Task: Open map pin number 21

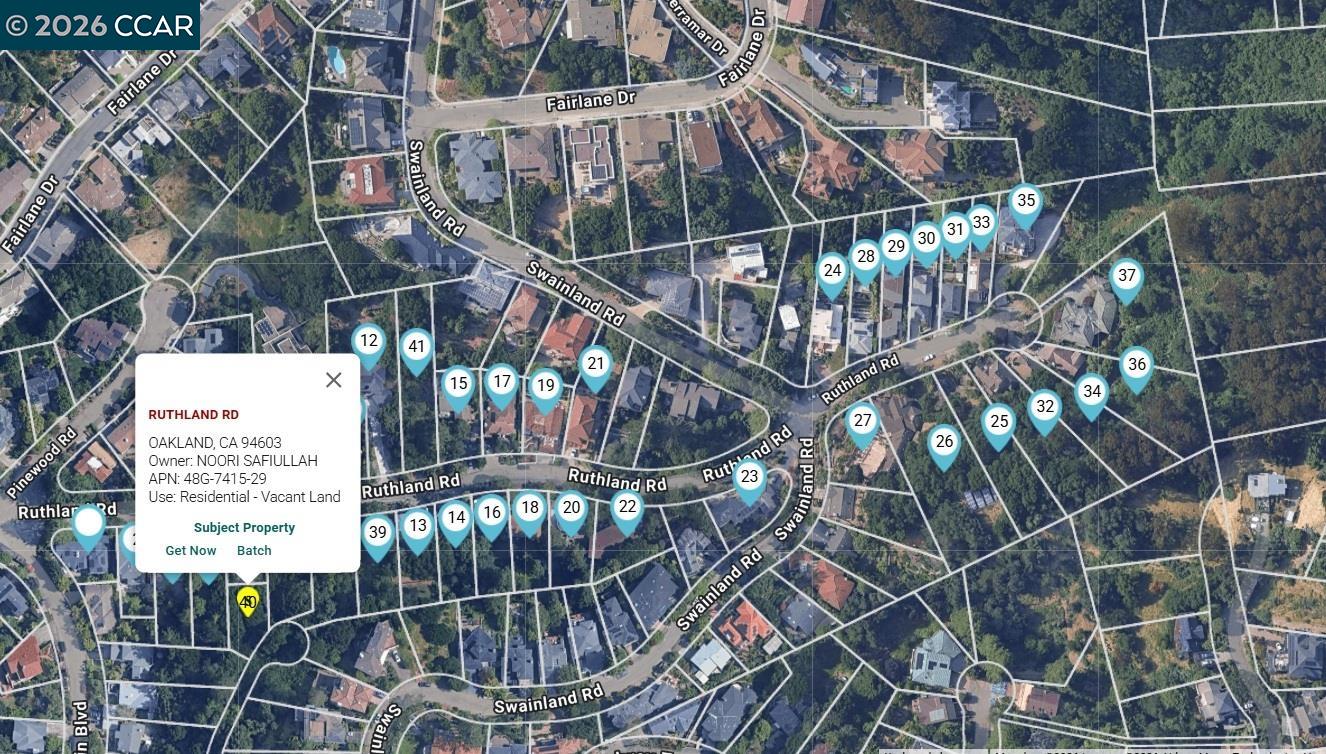Action: (596, 365)
